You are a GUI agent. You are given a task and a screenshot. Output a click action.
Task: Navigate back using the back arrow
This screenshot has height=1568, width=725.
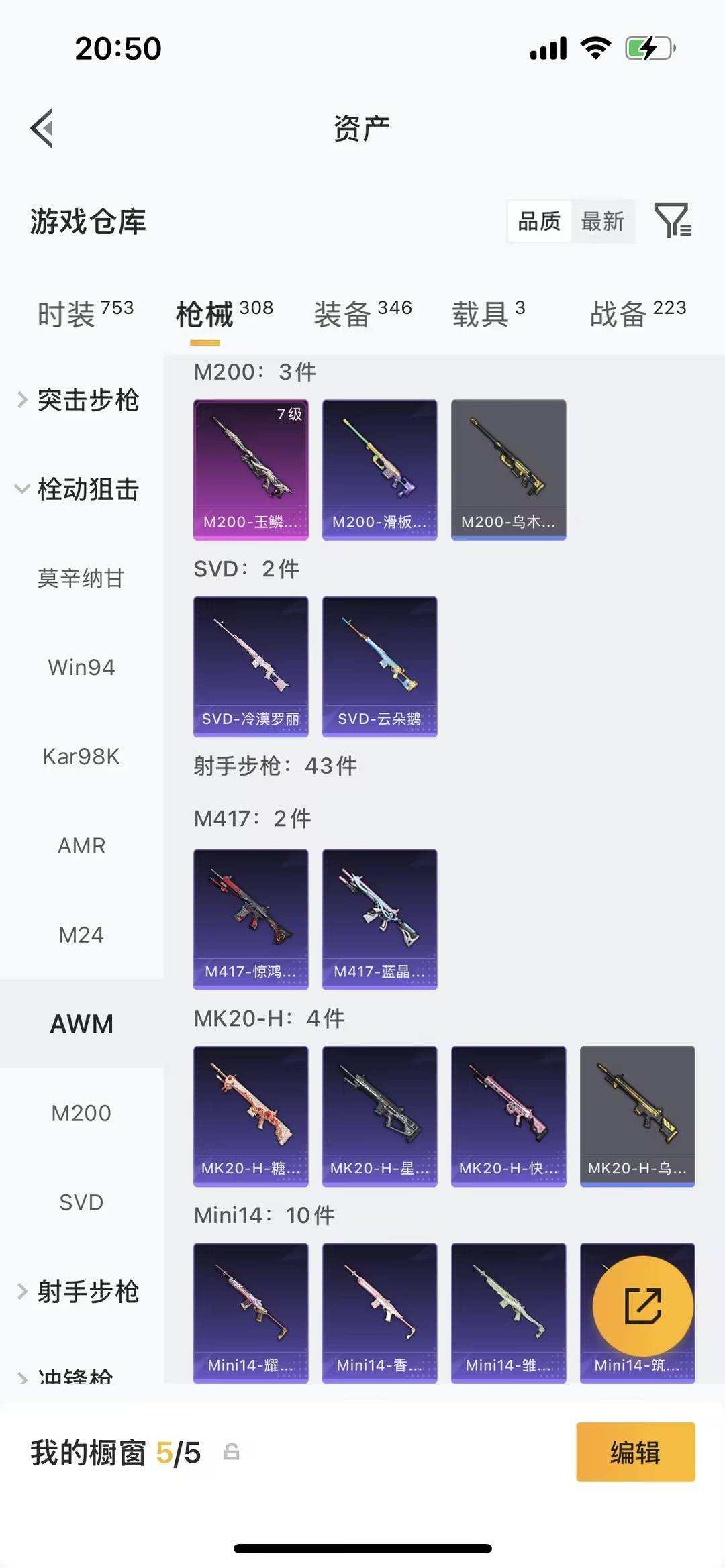(x=42, y=127)
